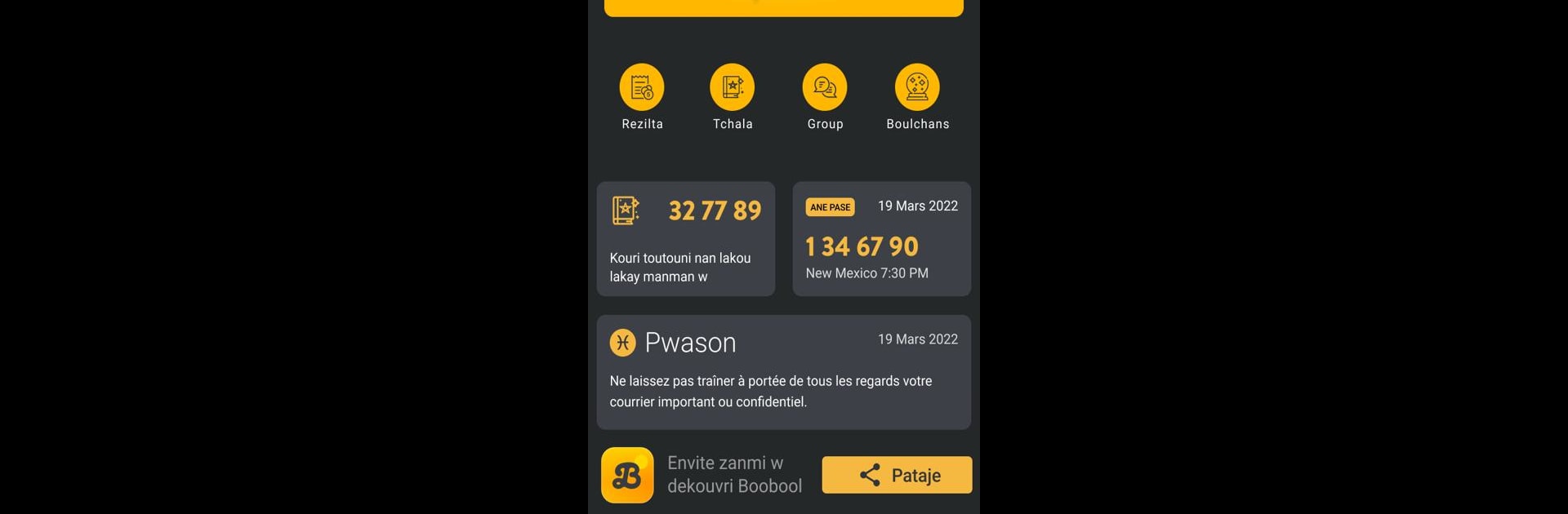1568x514 pixels.
Task: Tap the Pataje share button
Action: click(x=897, y=475)
